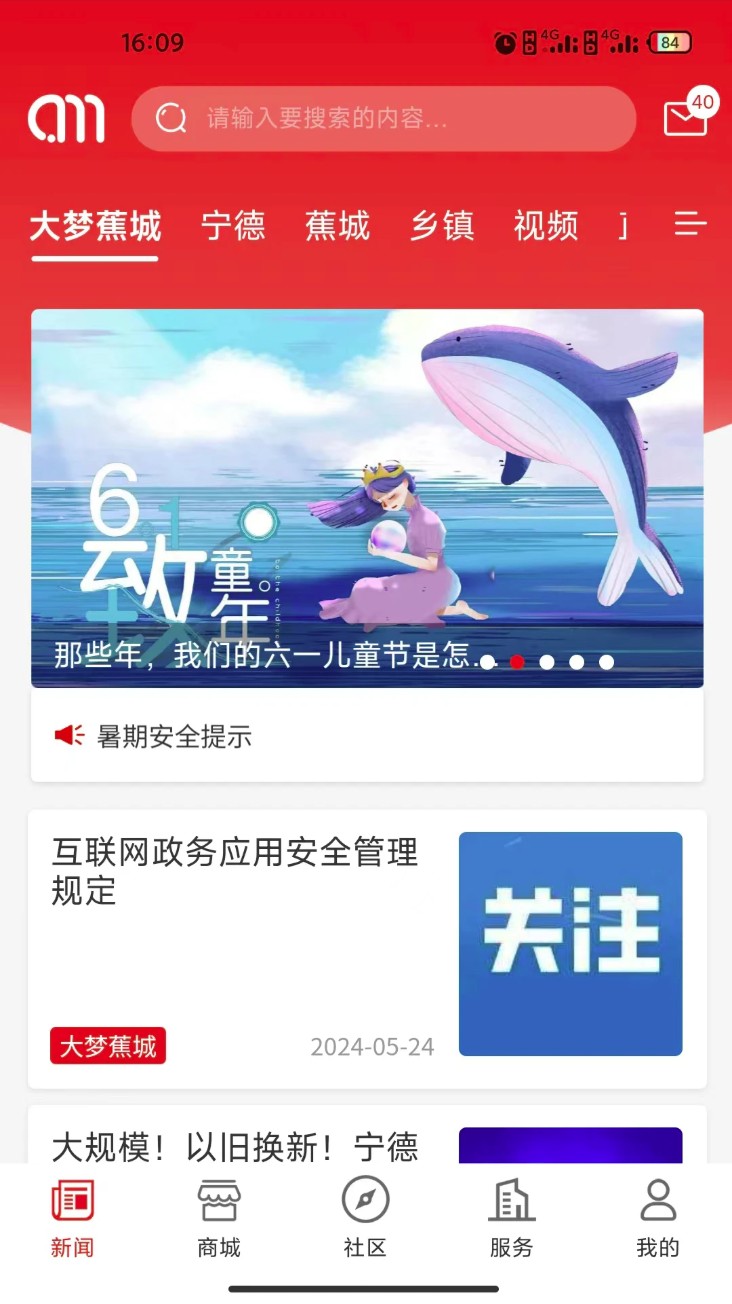Open the 视频 tab
Image resolution: width=732 pixels, height=1304 pixels.
545,226
